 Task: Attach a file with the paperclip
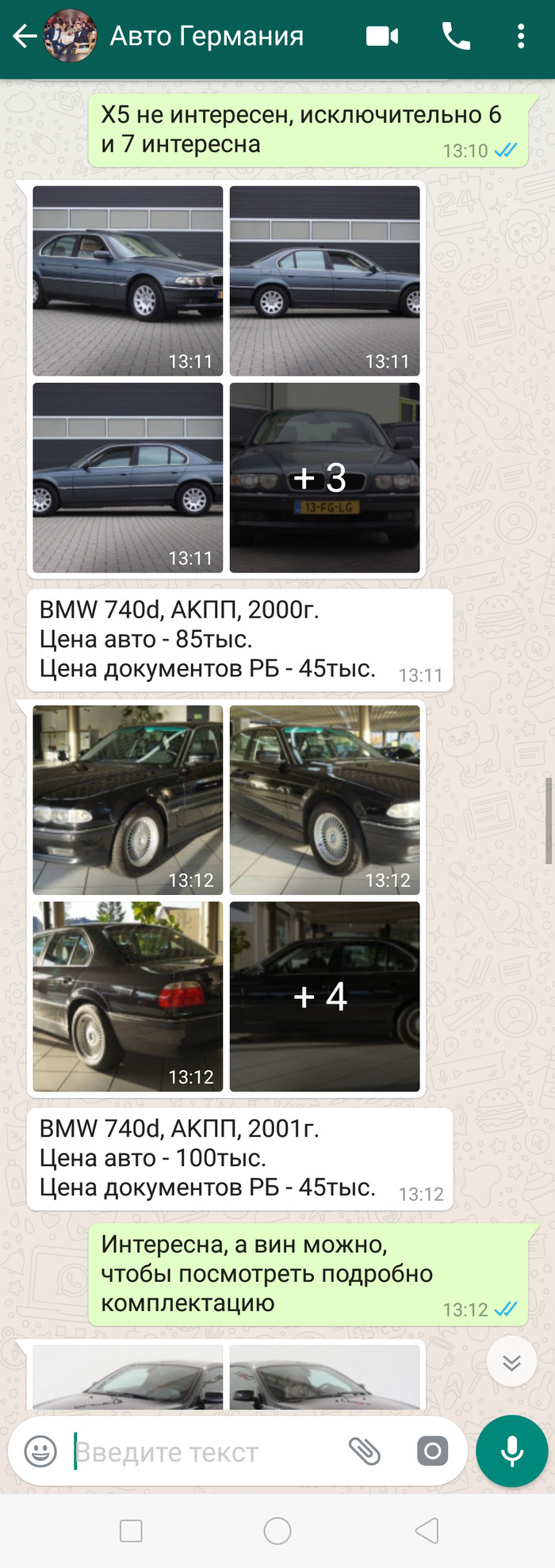(365, 1451)
